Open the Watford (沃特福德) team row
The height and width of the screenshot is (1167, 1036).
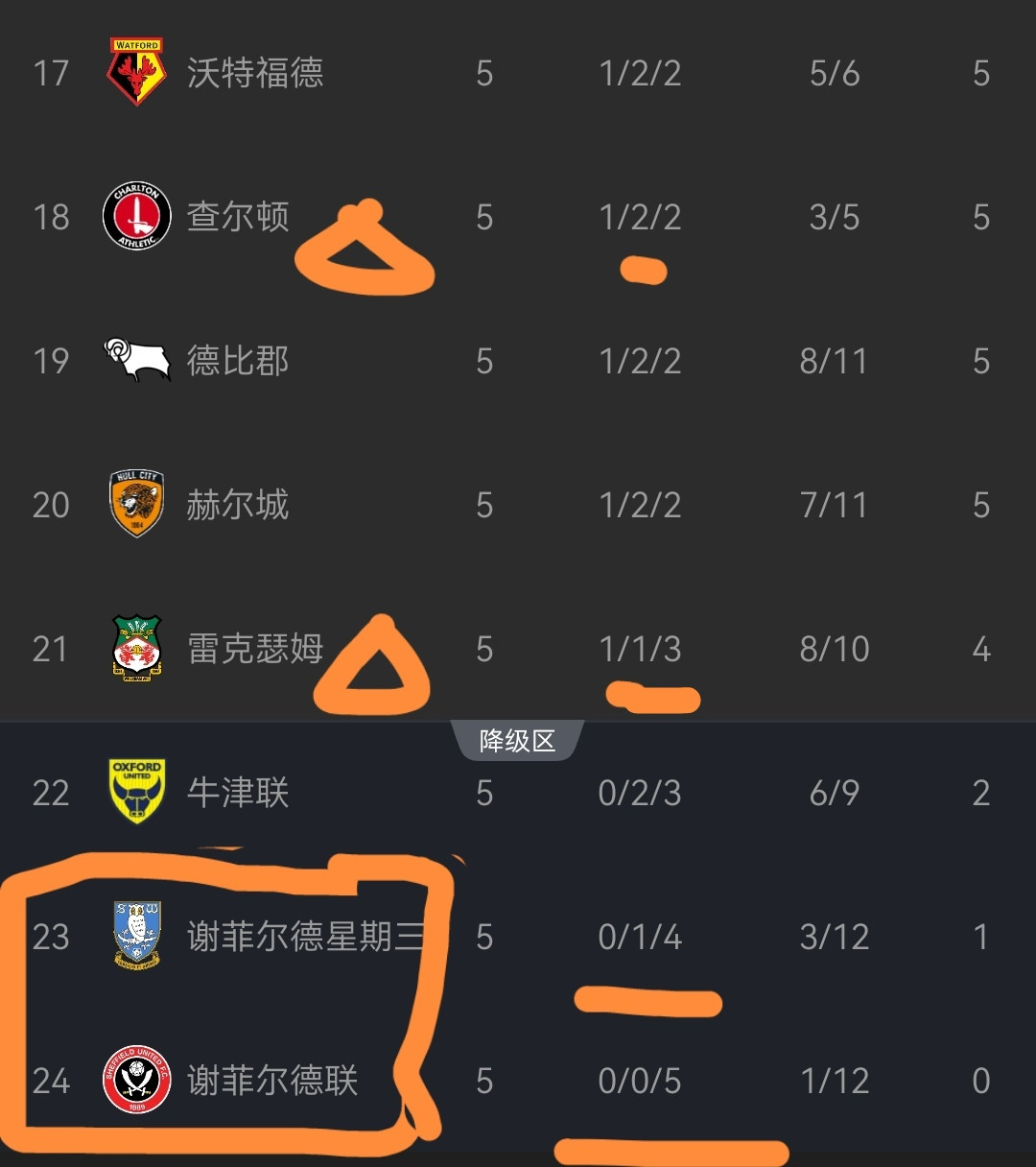coord(255,73)
